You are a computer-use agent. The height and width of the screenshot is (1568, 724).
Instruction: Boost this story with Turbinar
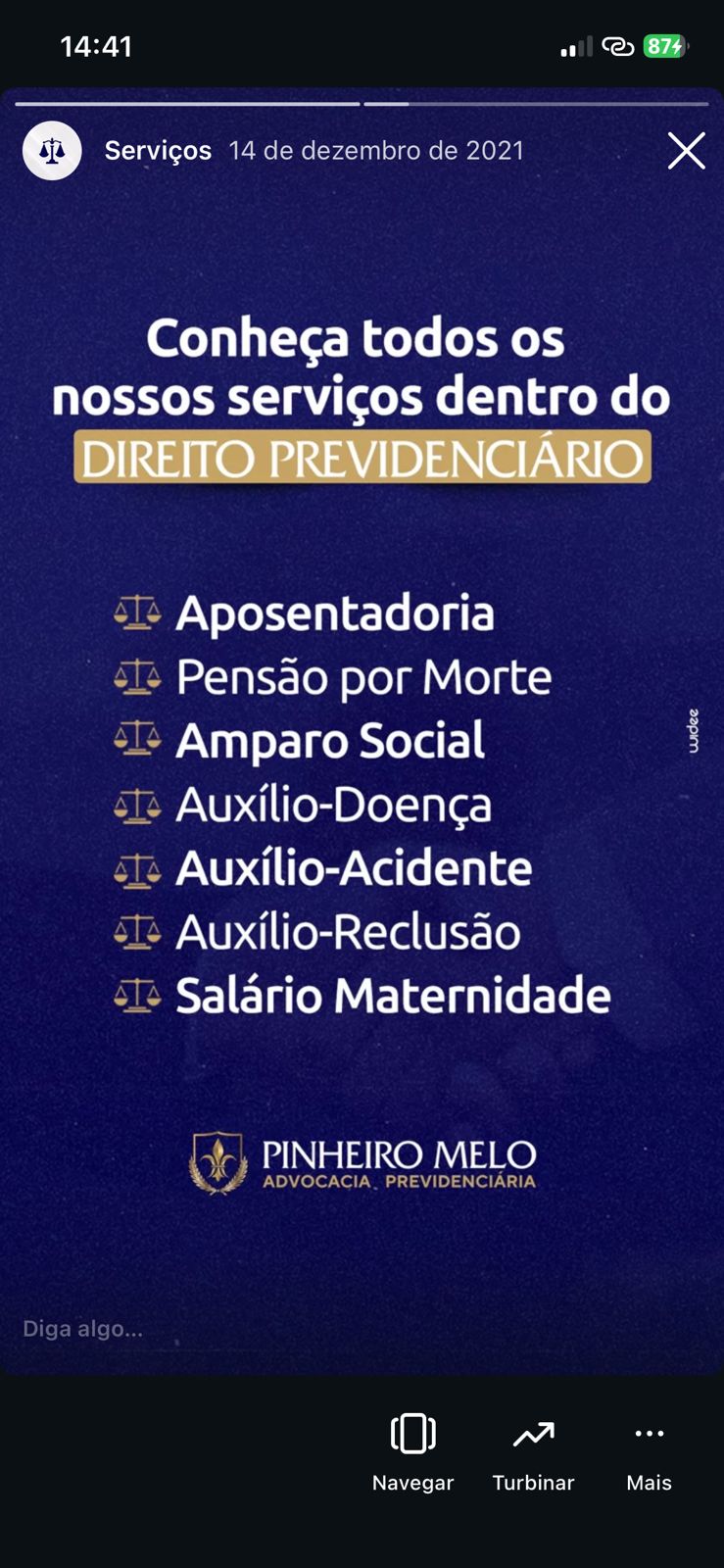[533, 1453]
